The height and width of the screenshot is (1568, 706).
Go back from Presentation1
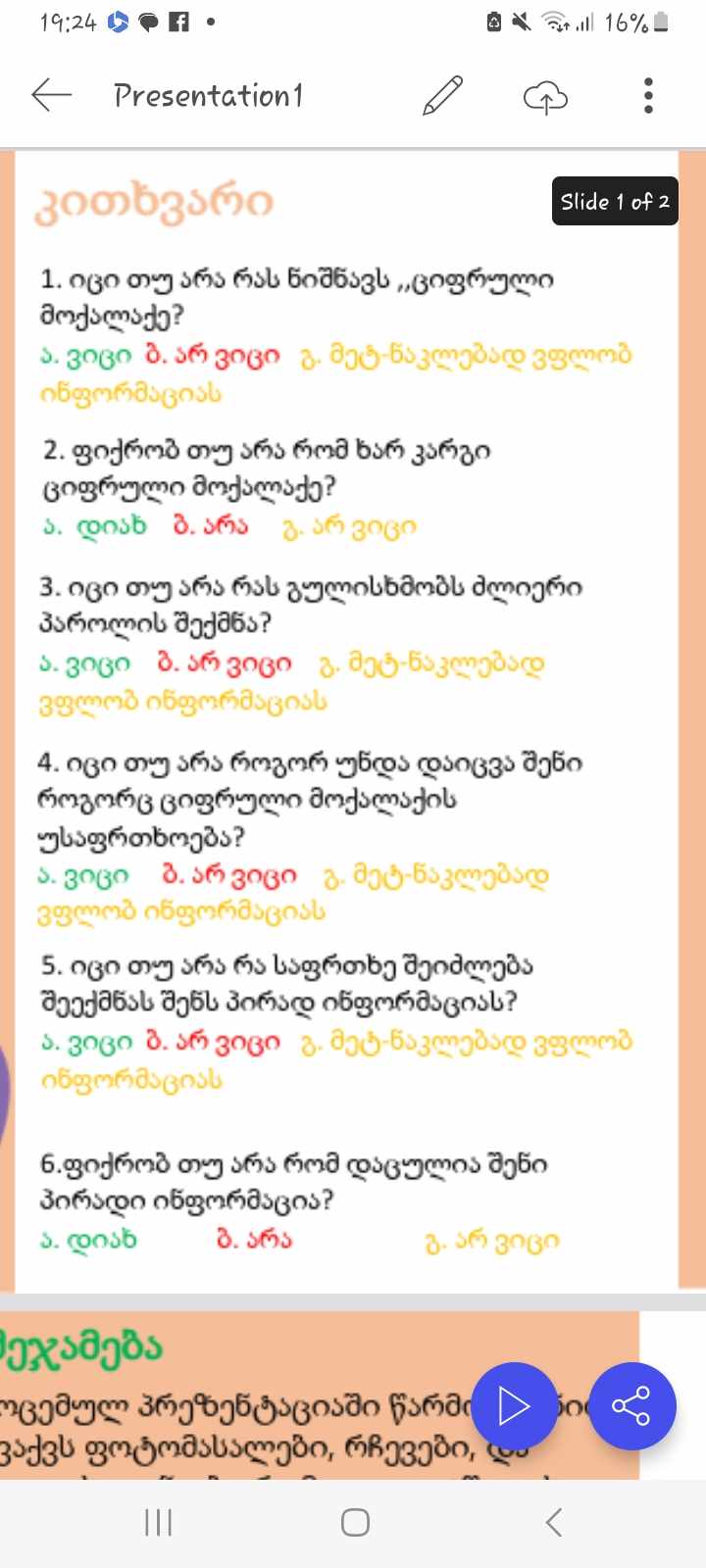point(51,95)
